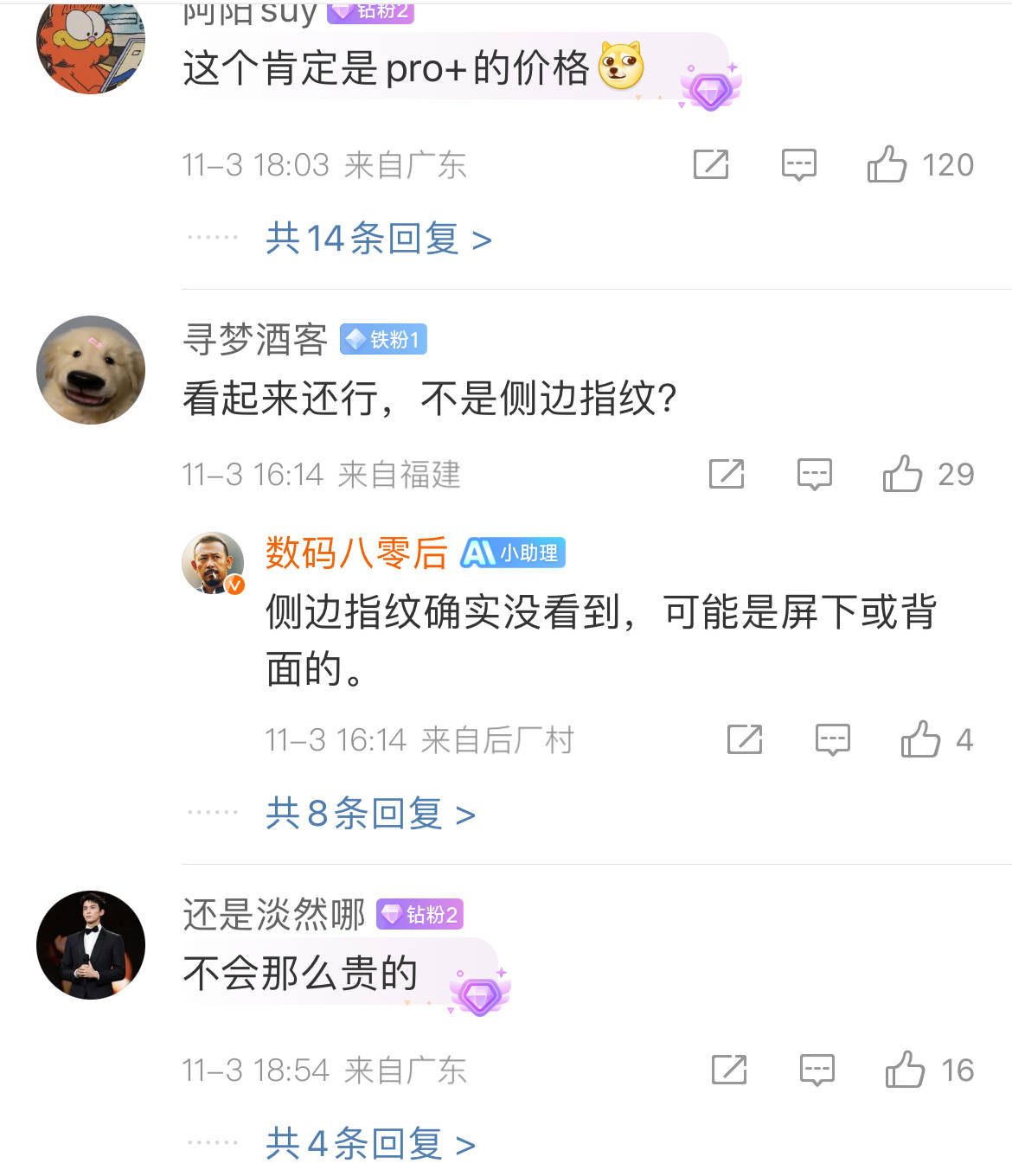Open 寻梦酒客's username profile
The width and height of the screenshot is (1012, 1176).
tap(255, 340)
